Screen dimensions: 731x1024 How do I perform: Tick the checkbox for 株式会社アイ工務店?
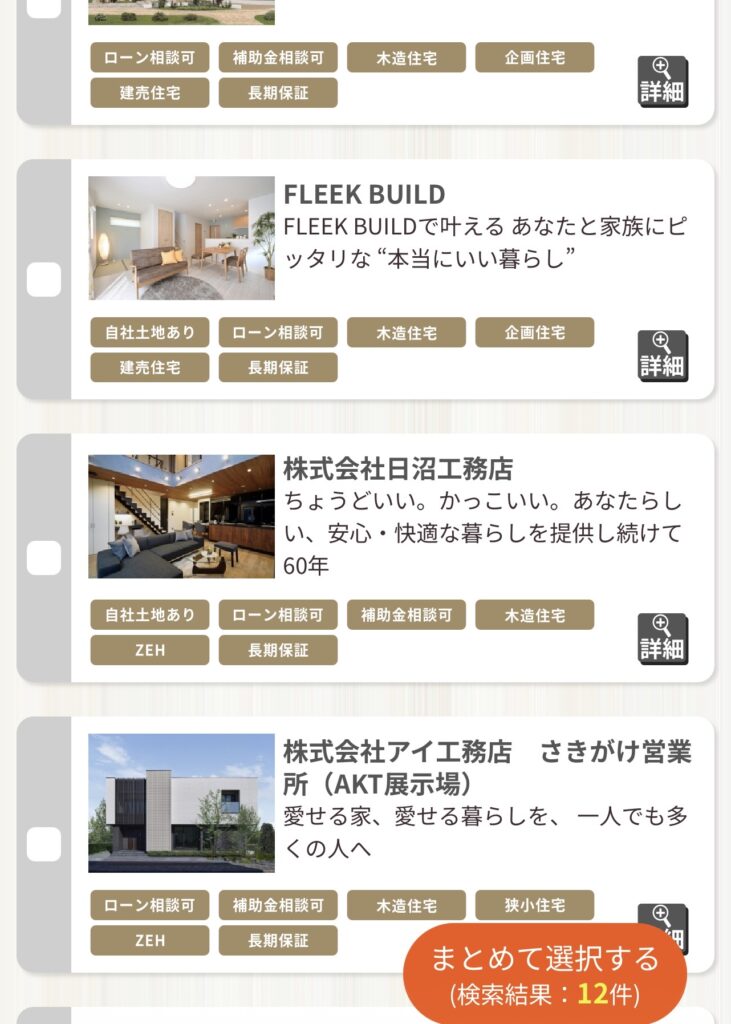point(44,844)
